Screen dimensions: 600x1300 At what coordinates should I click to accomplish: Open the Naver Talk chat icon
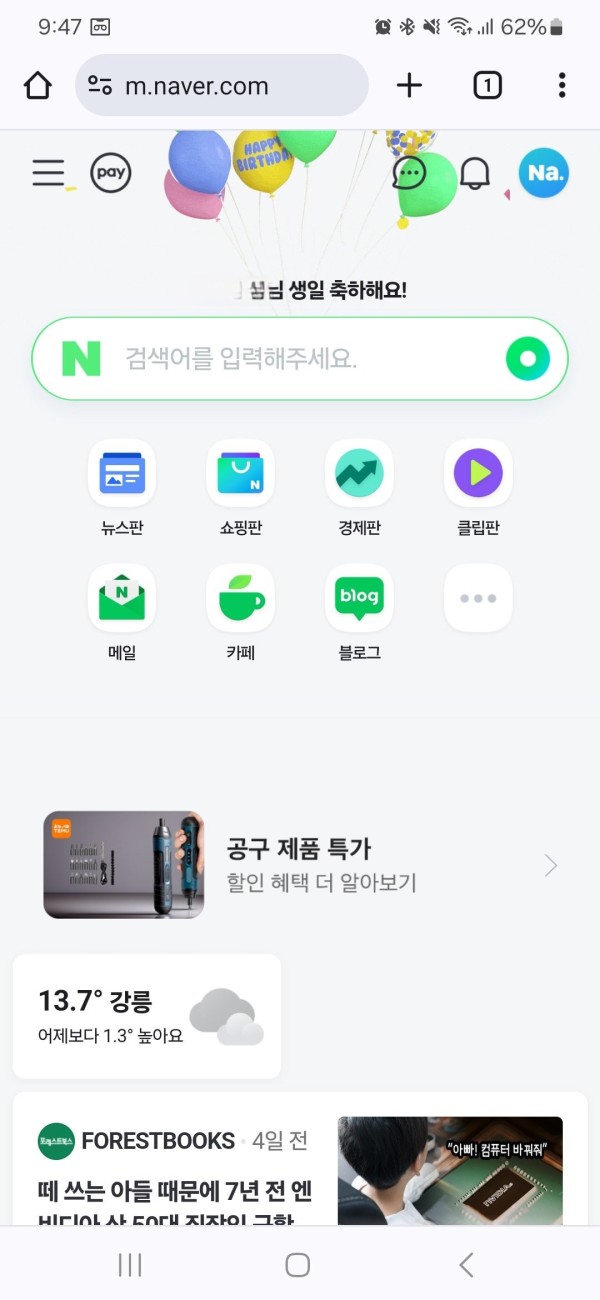pos(408,173)
